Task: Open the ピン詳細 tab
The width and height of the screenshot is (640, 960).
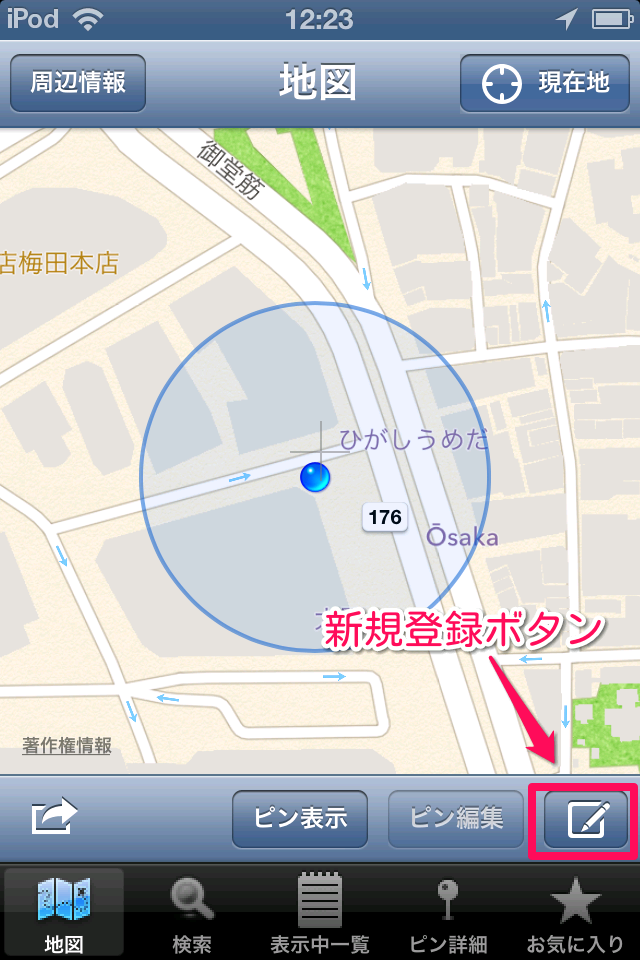Action: (448, 913)
